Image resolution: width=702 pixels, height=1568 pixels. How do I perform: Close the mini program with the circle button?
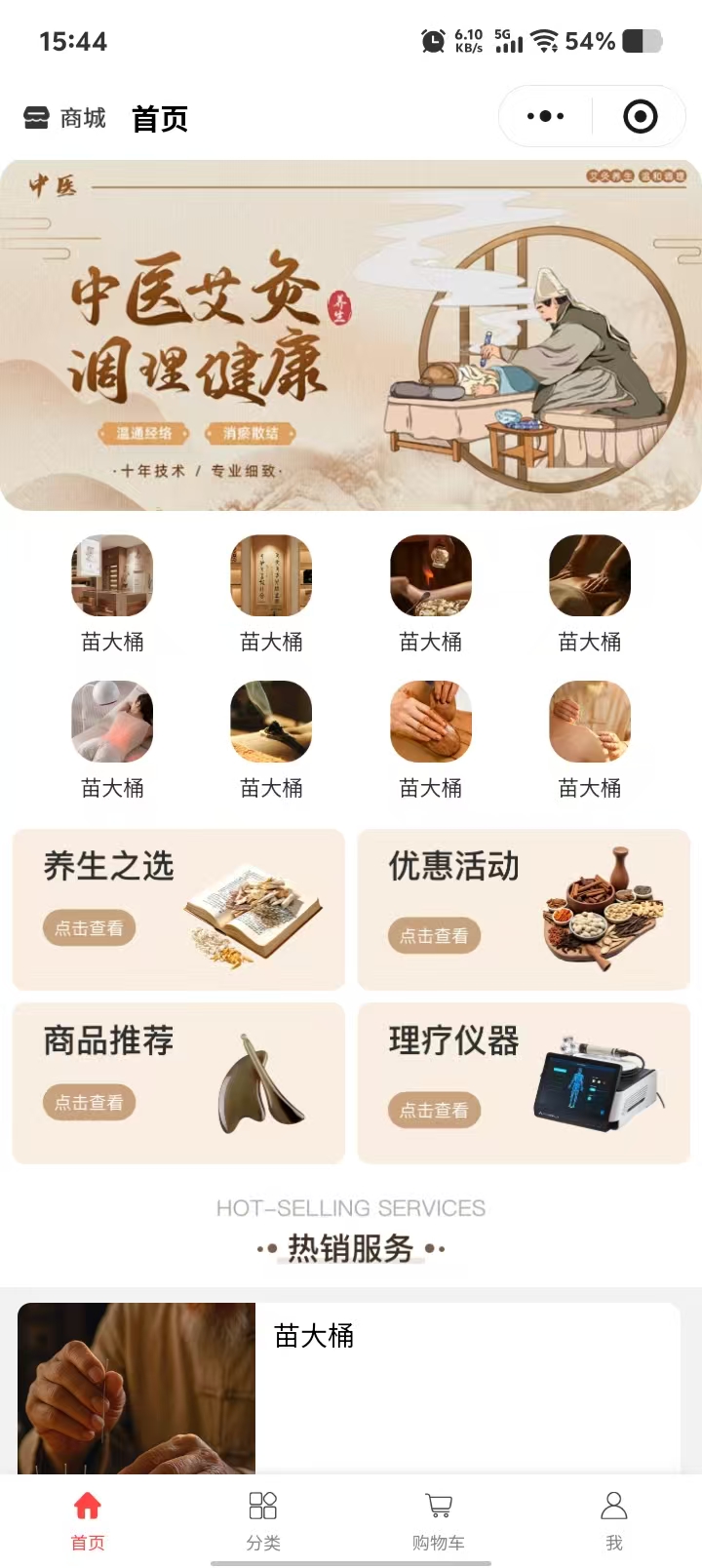640,116
